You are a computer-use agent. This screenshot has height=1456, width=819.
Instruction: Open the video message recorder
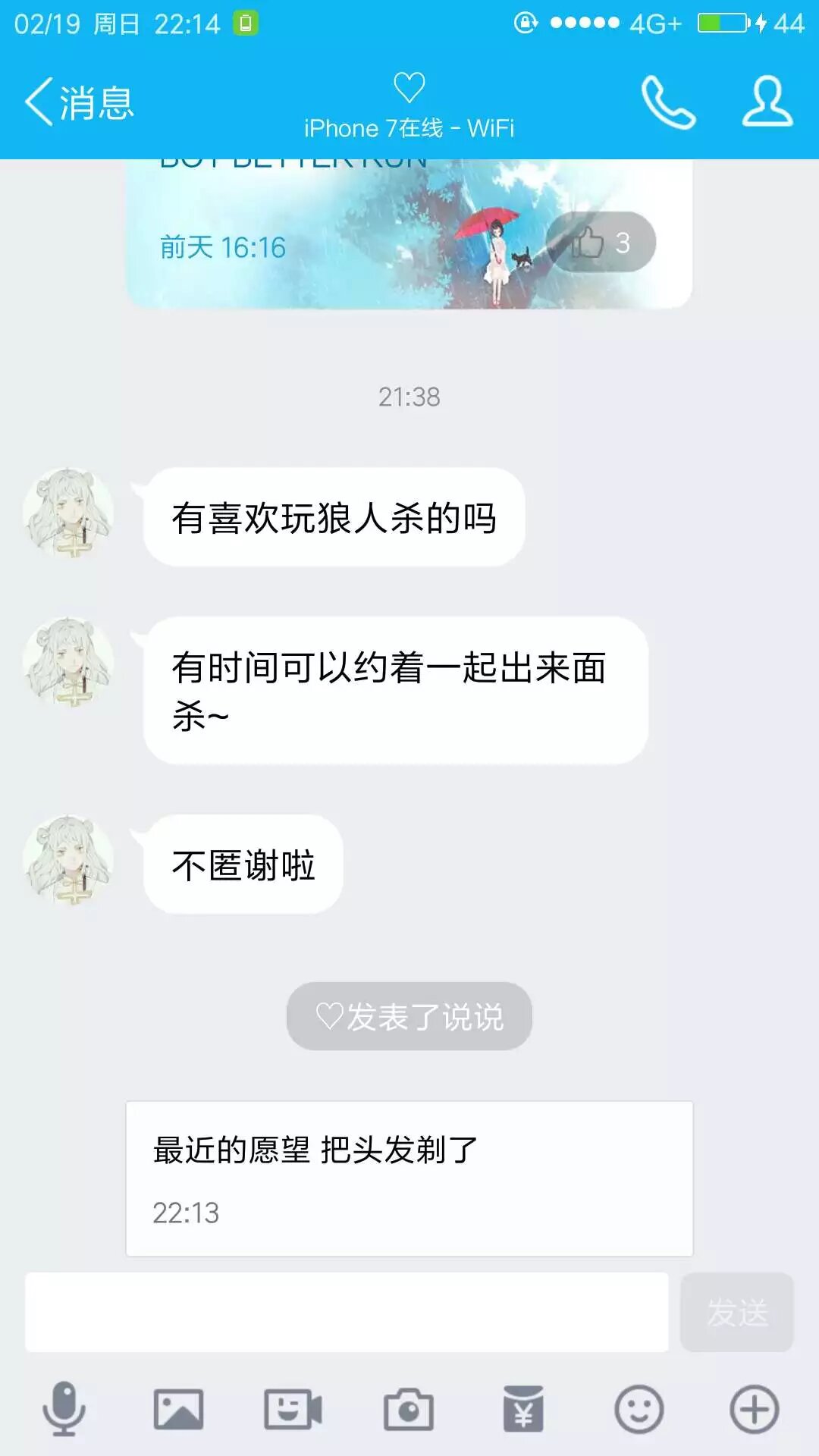point(293,1410)
